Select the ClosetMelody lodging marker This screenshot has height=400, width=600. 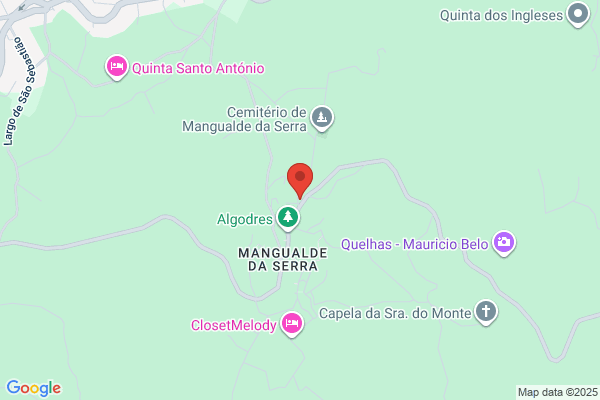tap(292, 325)
